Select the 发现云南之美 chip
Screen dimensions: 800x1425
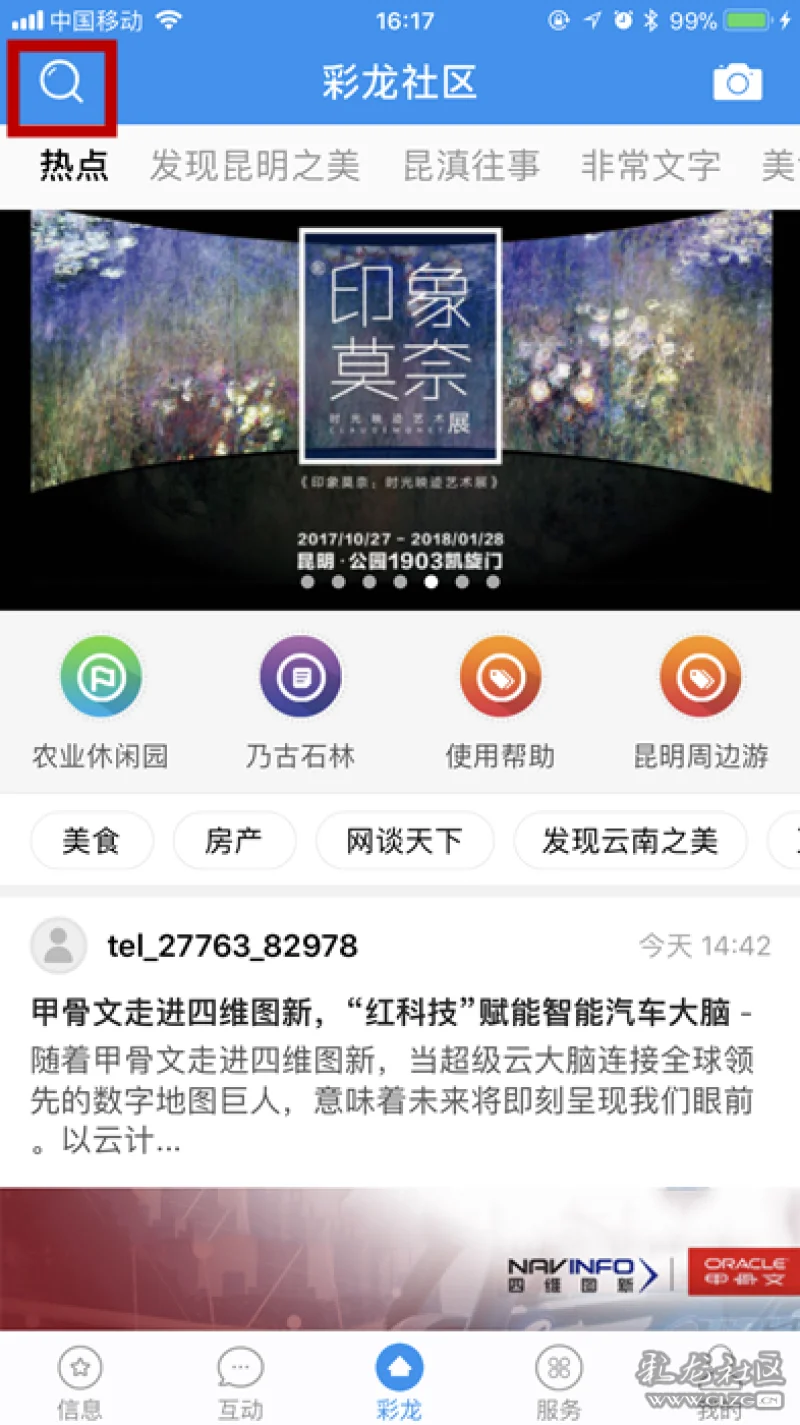pos(630,840)
